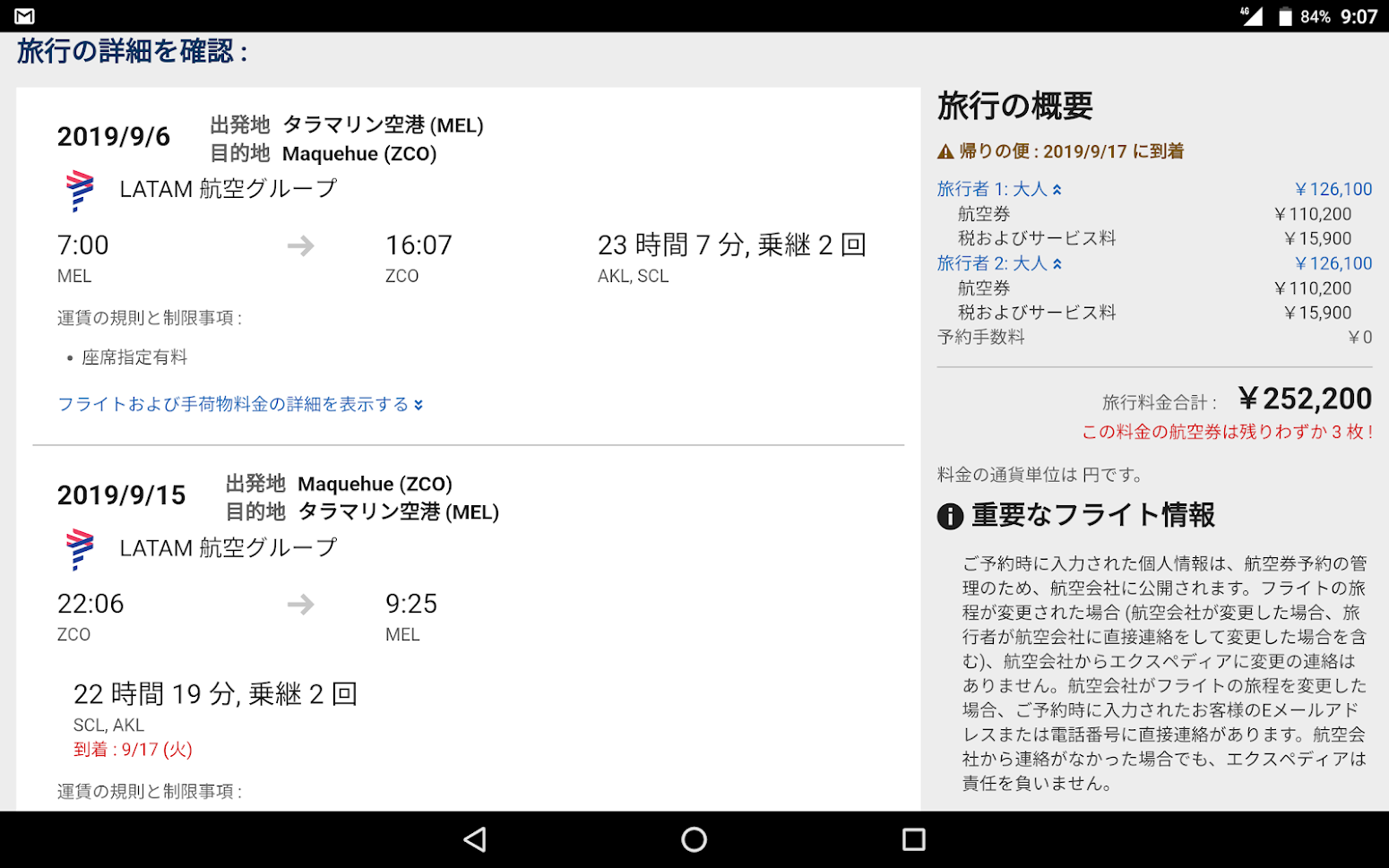
Task: Go to the home screen
Action: 694,839
